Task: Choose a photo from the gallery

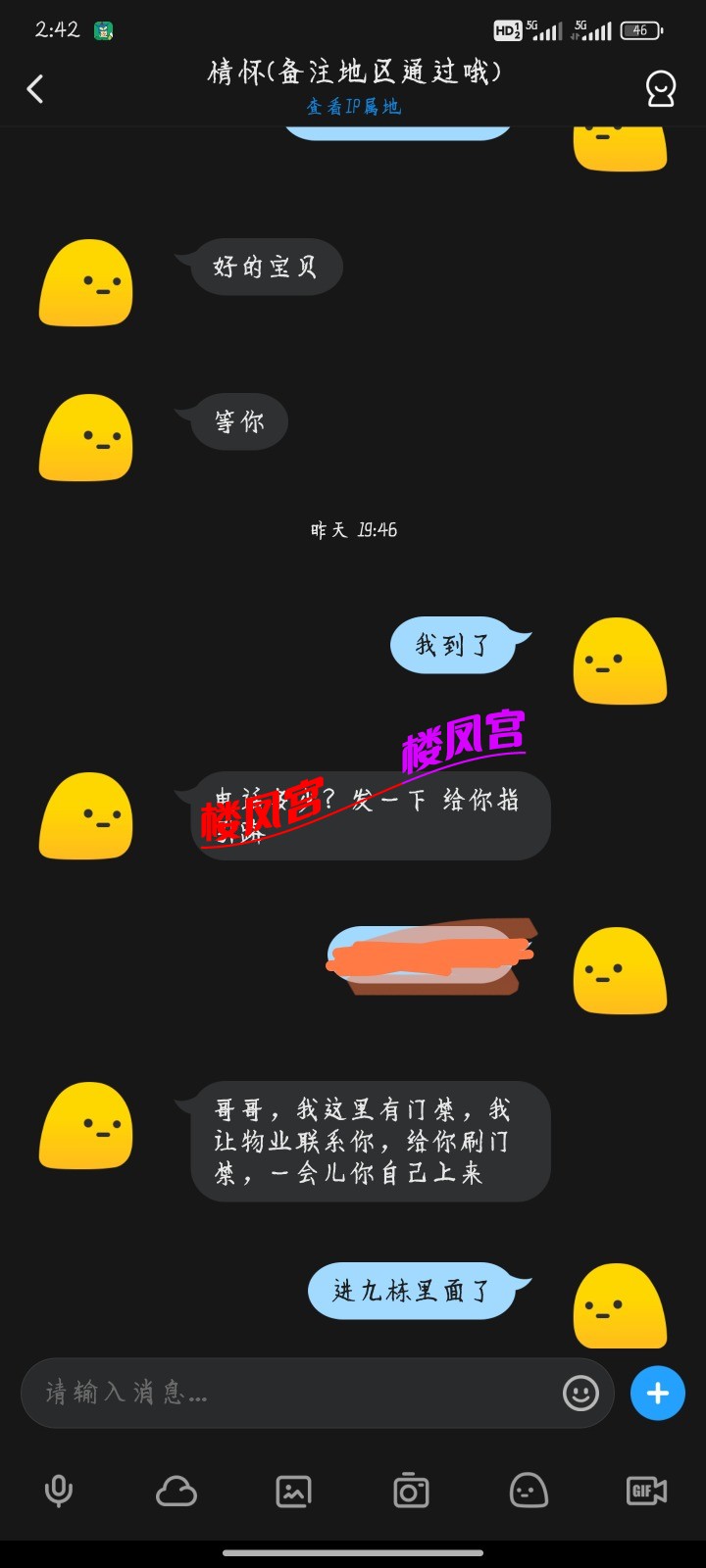Action: pyautogui.click(x=293, y=1491)
